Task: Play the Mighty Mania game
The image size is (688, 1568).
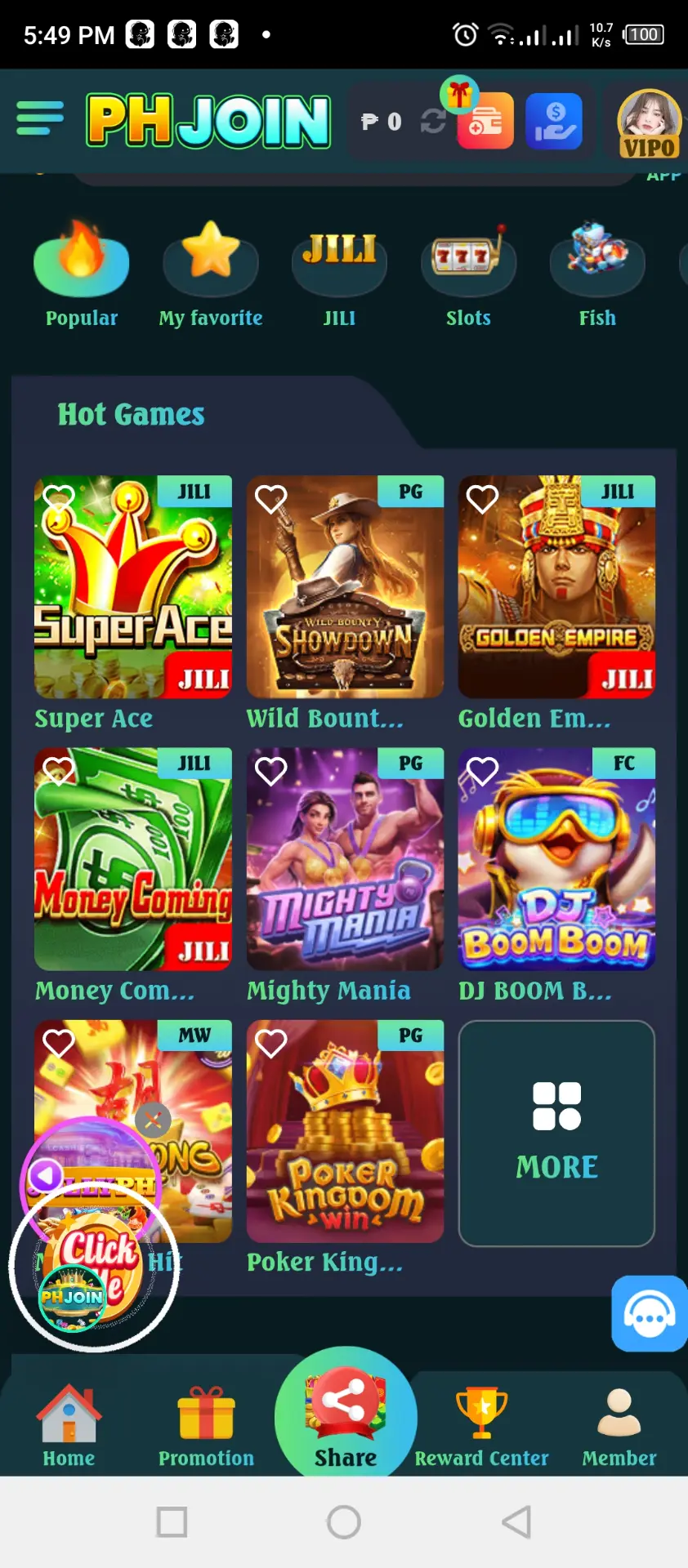Action: point(345,858)
